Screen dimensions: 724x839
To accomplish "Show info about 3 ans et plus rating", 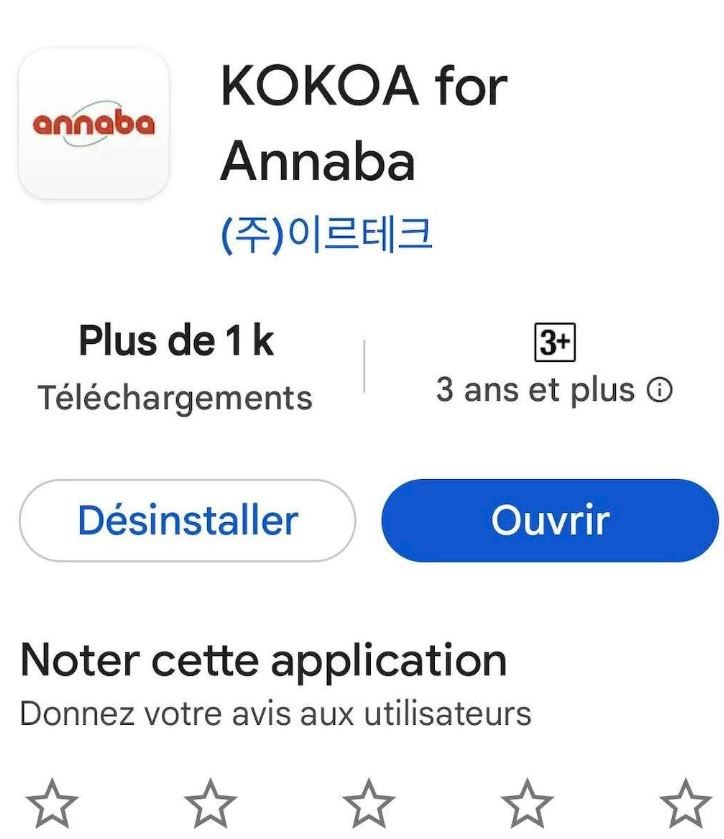I will 659,391.
